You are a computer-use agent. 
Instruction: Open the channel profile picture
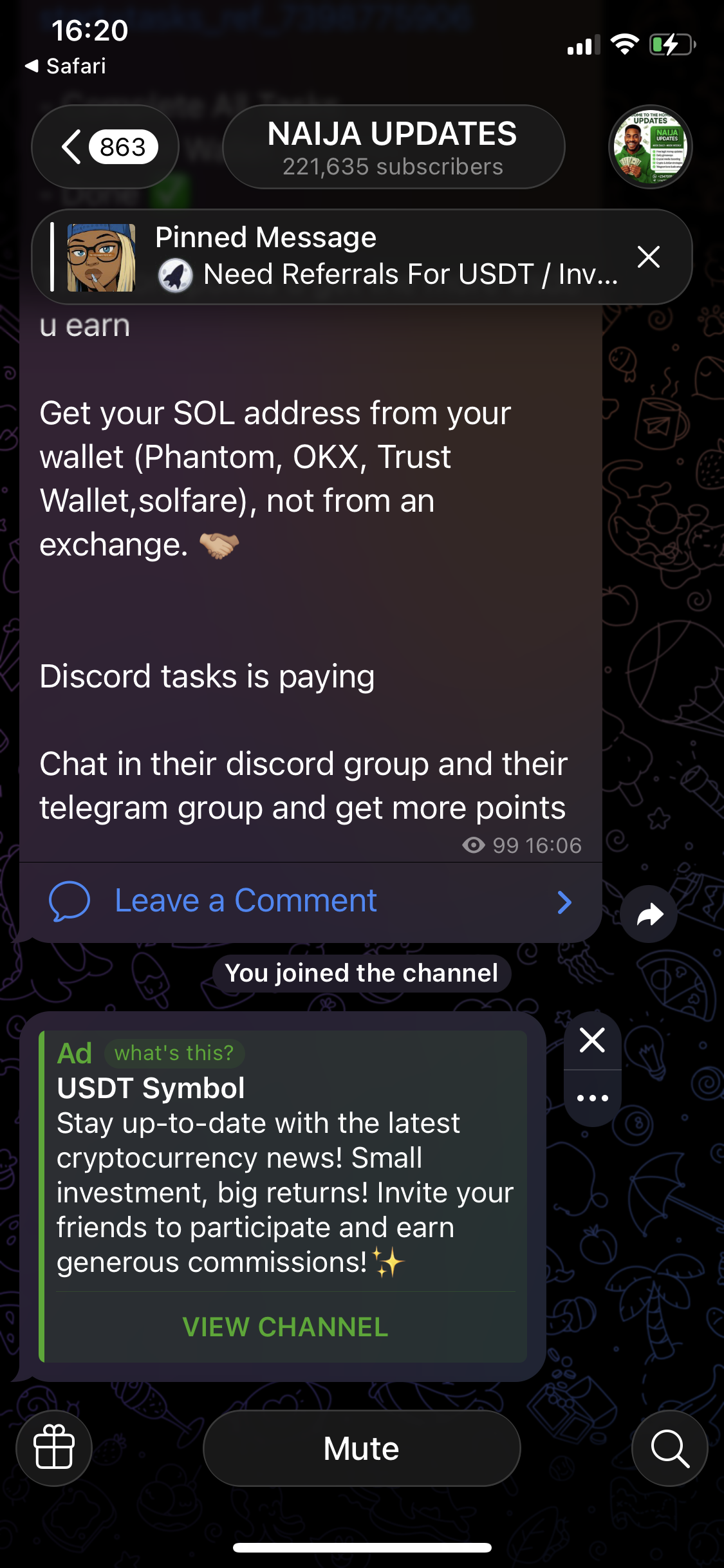650,147
